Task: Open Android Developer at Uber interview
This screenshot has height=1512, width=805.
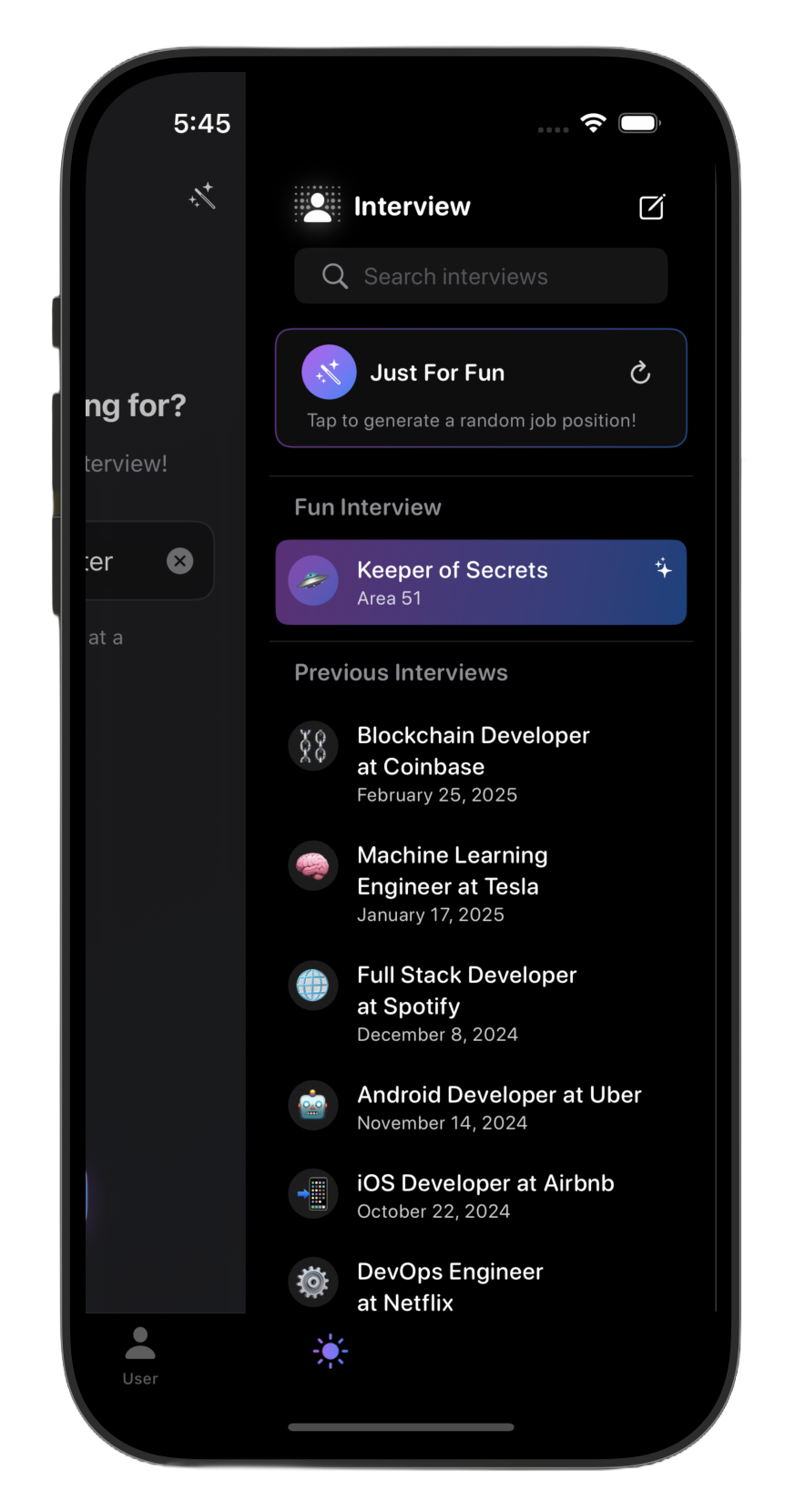Action: click(499, 1107)
